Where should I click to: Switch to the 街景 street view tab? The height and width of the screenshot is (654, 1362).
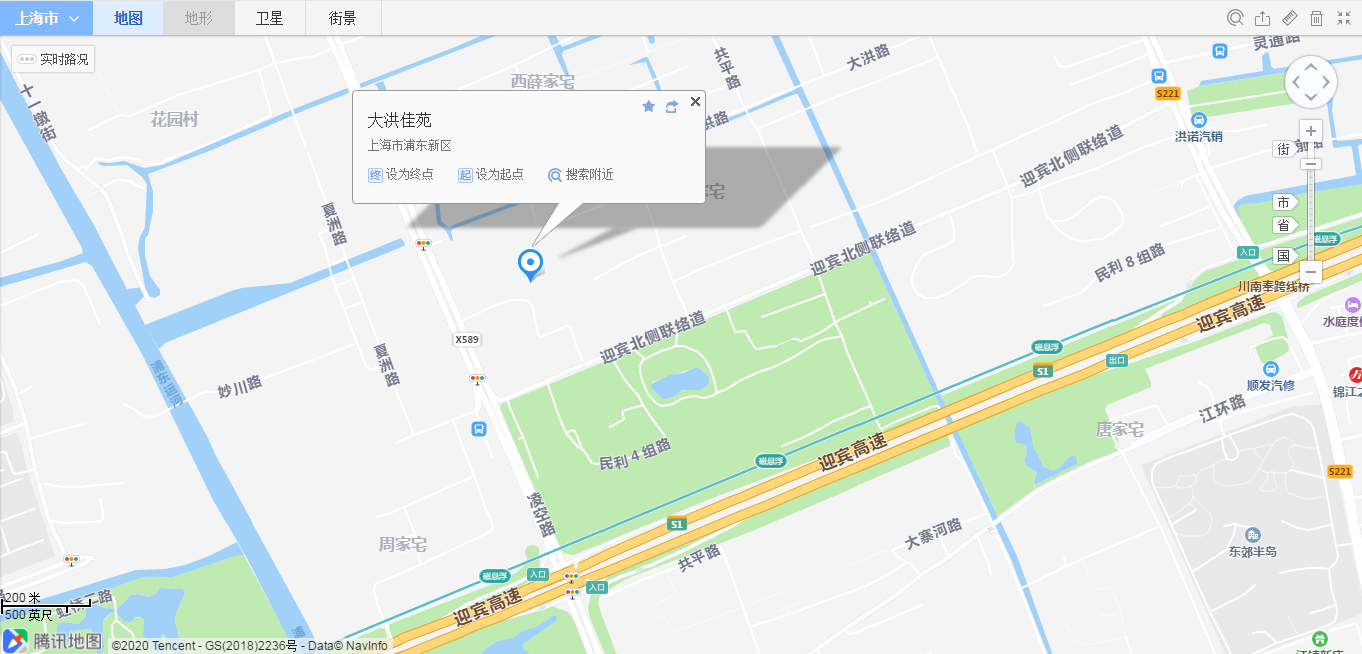342,18
